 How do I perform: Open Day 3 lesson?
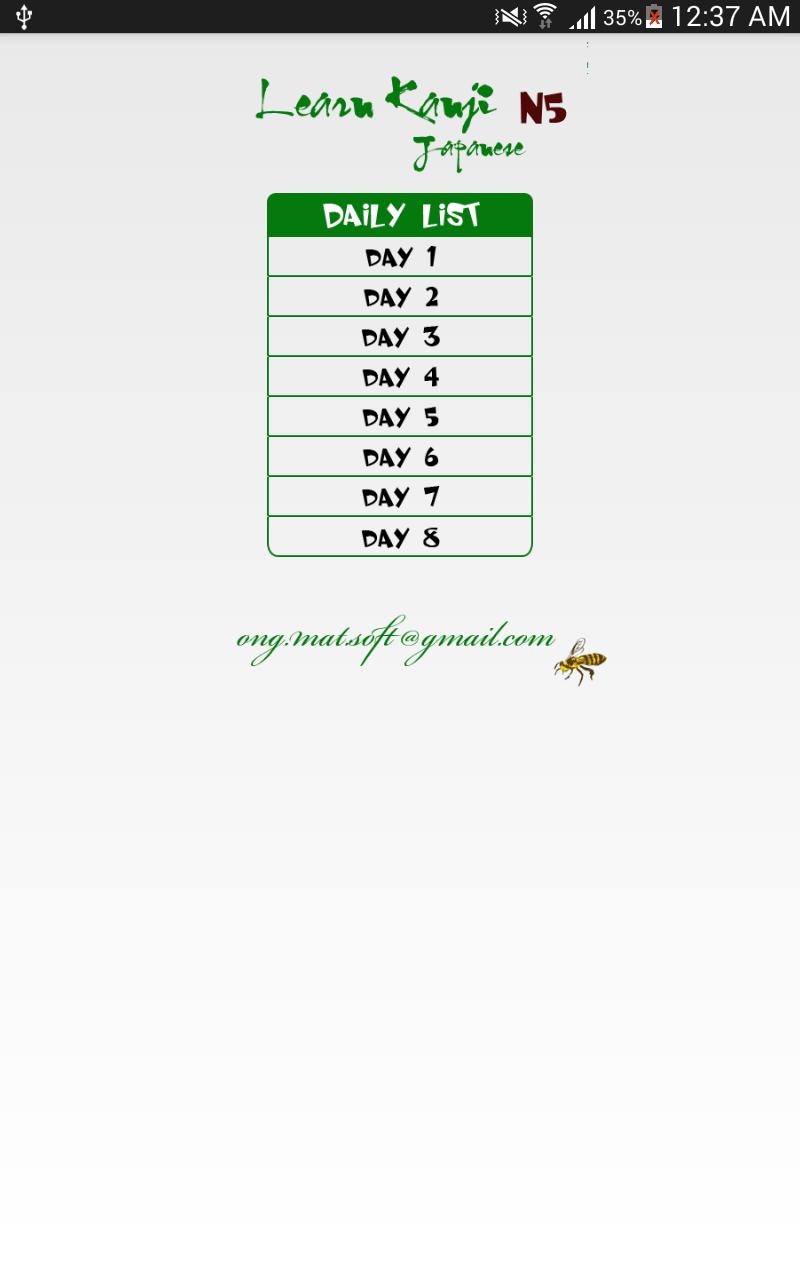400,337
